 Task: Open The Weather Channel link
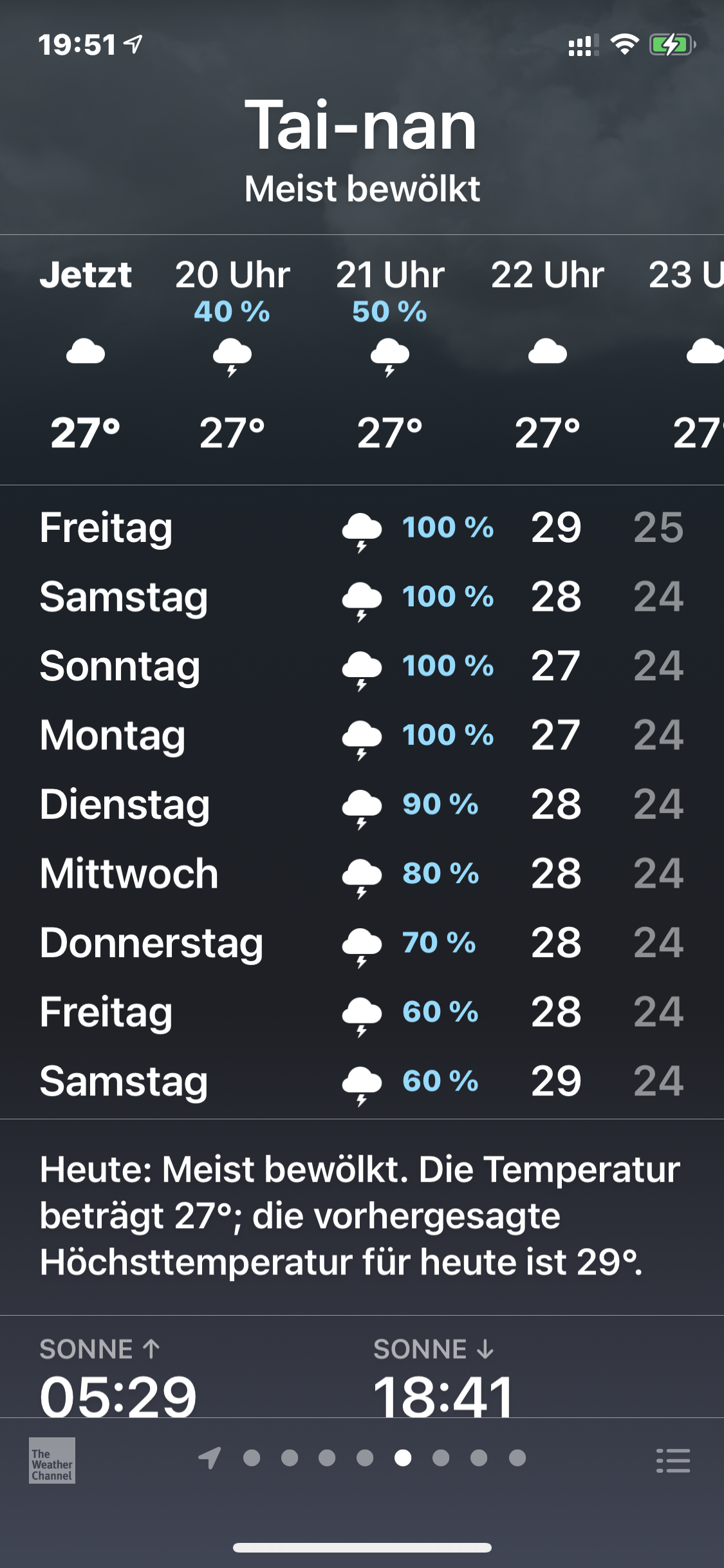tap(52, 1460)
